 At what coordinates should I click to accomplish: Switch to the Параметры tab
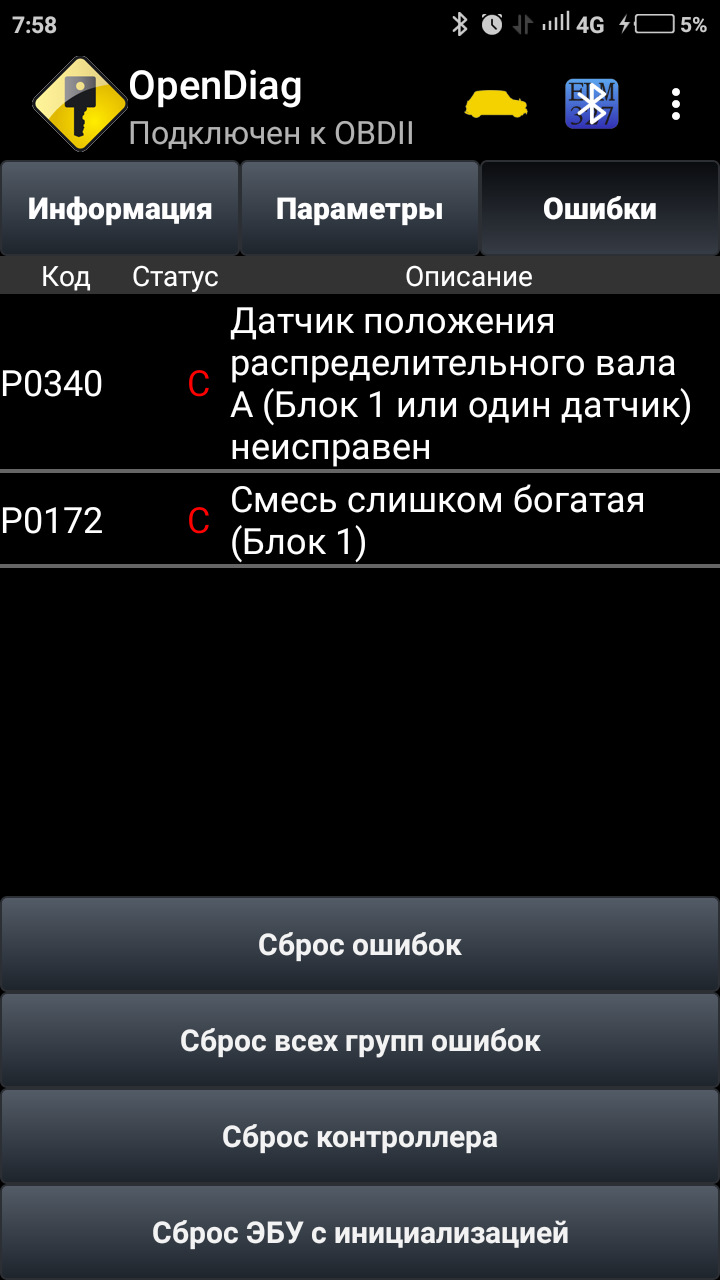360,209
